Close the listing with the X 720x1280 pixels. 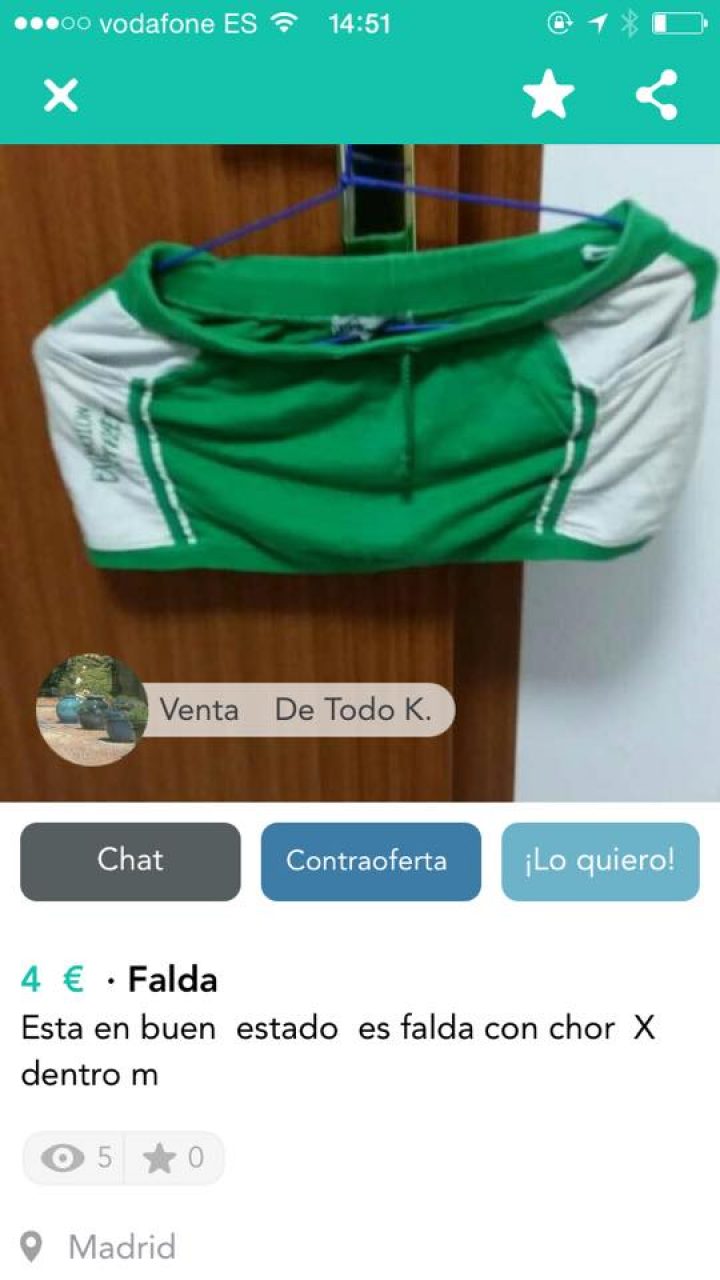pyautogui.click(x=60, y=96)
